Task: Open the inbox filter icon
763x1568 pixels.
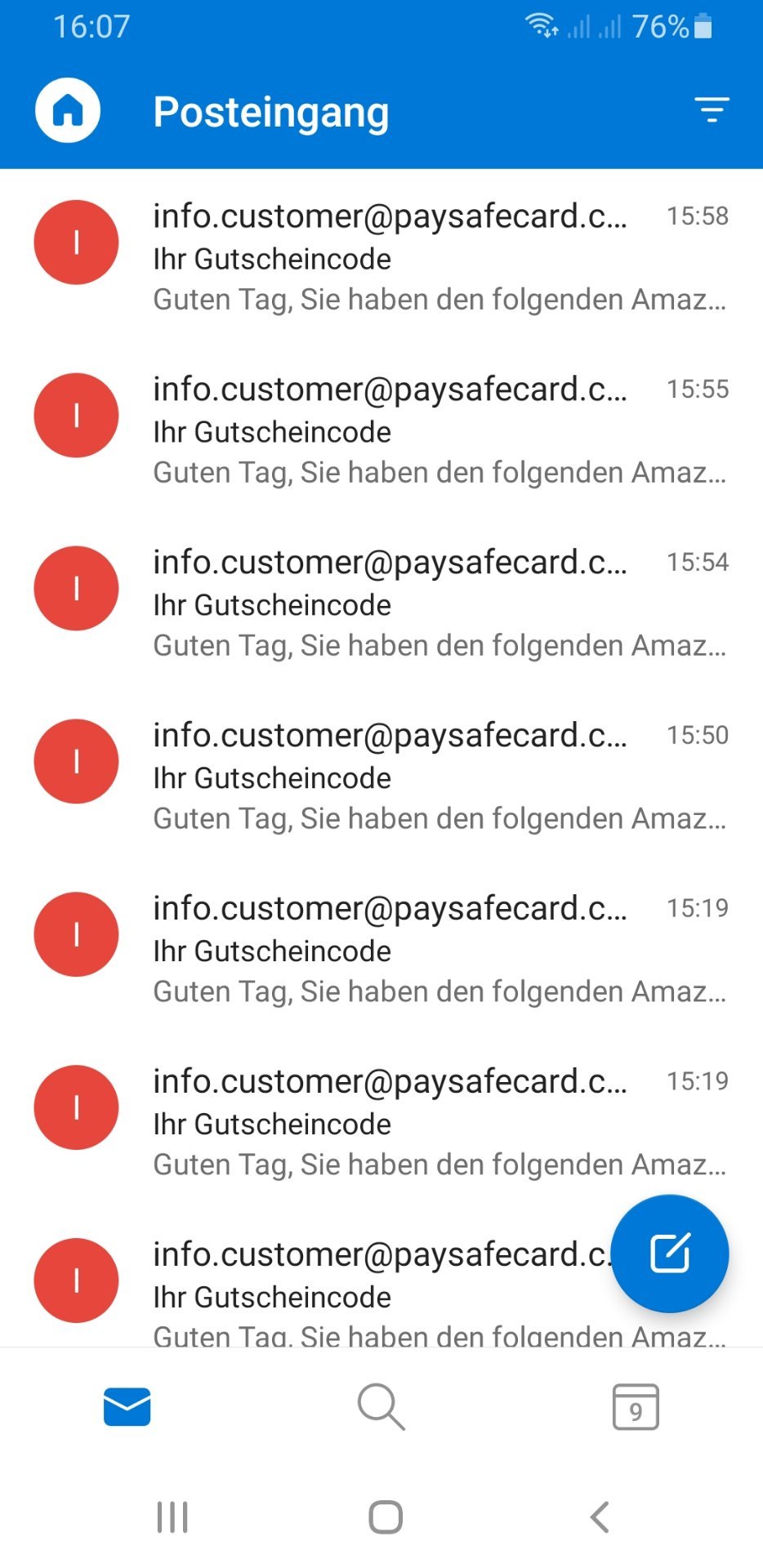Action: coord(712,110)
